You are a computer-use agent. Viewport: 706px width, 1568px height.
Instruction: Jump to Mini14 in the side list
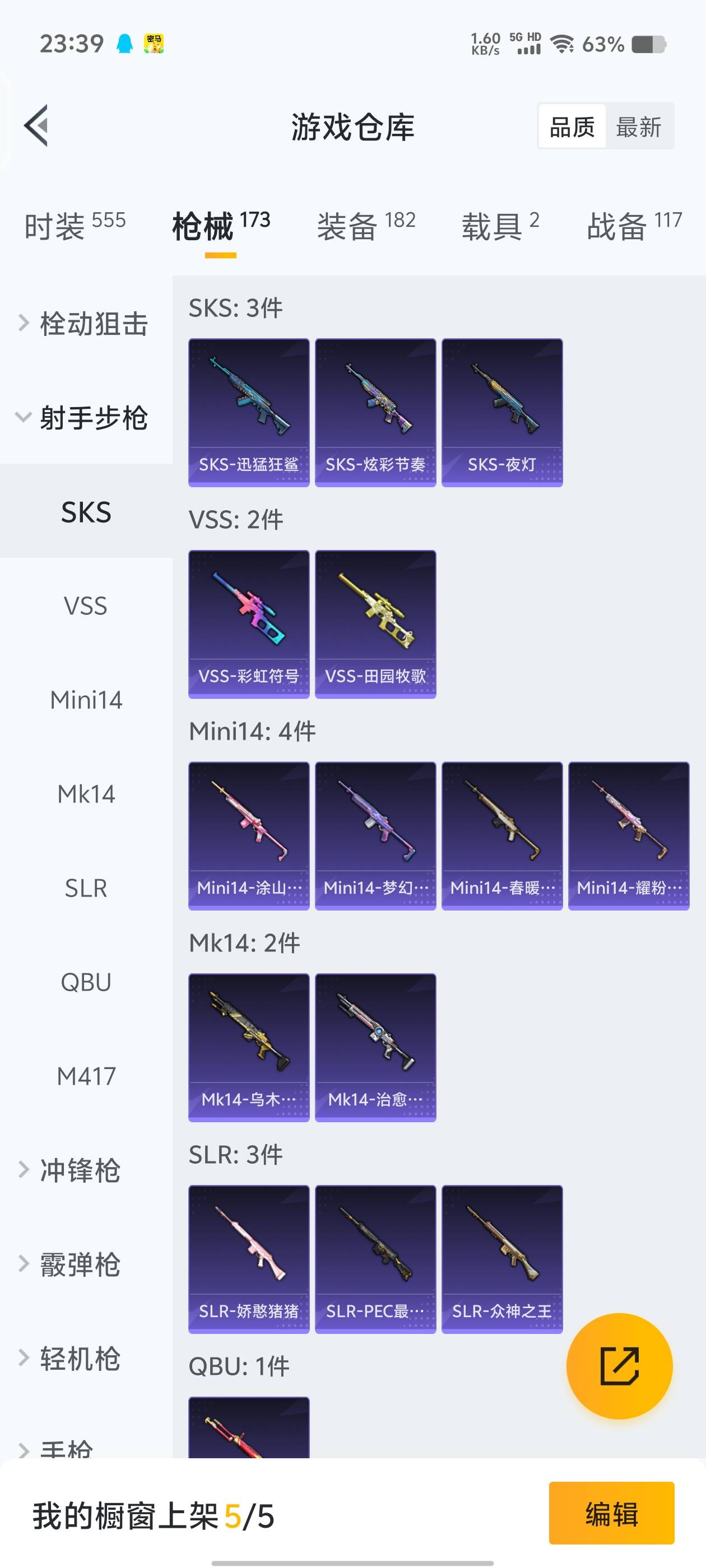coord(86,700)
